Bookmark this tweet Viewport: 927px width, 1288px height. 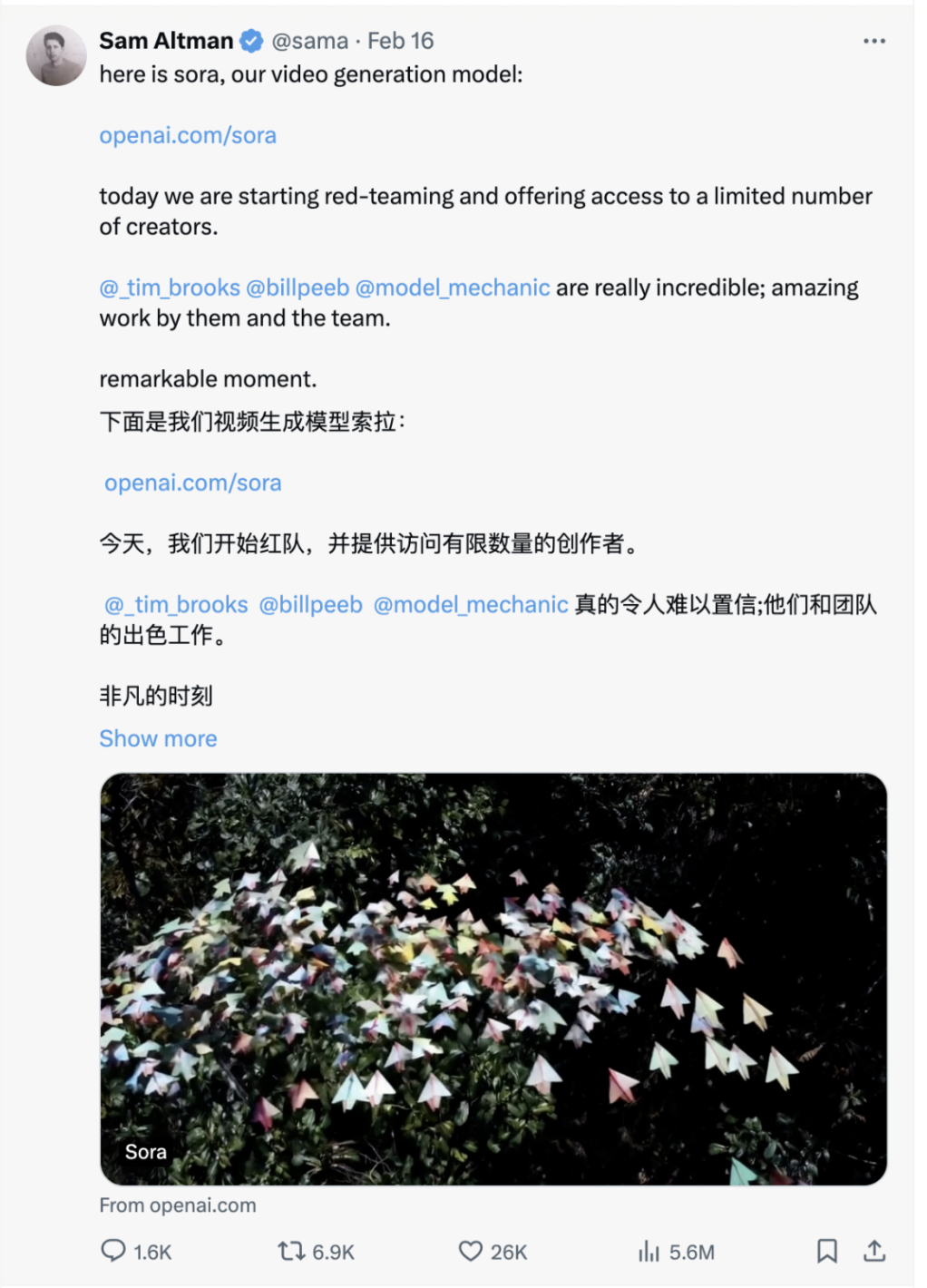tap(826, 1251)
